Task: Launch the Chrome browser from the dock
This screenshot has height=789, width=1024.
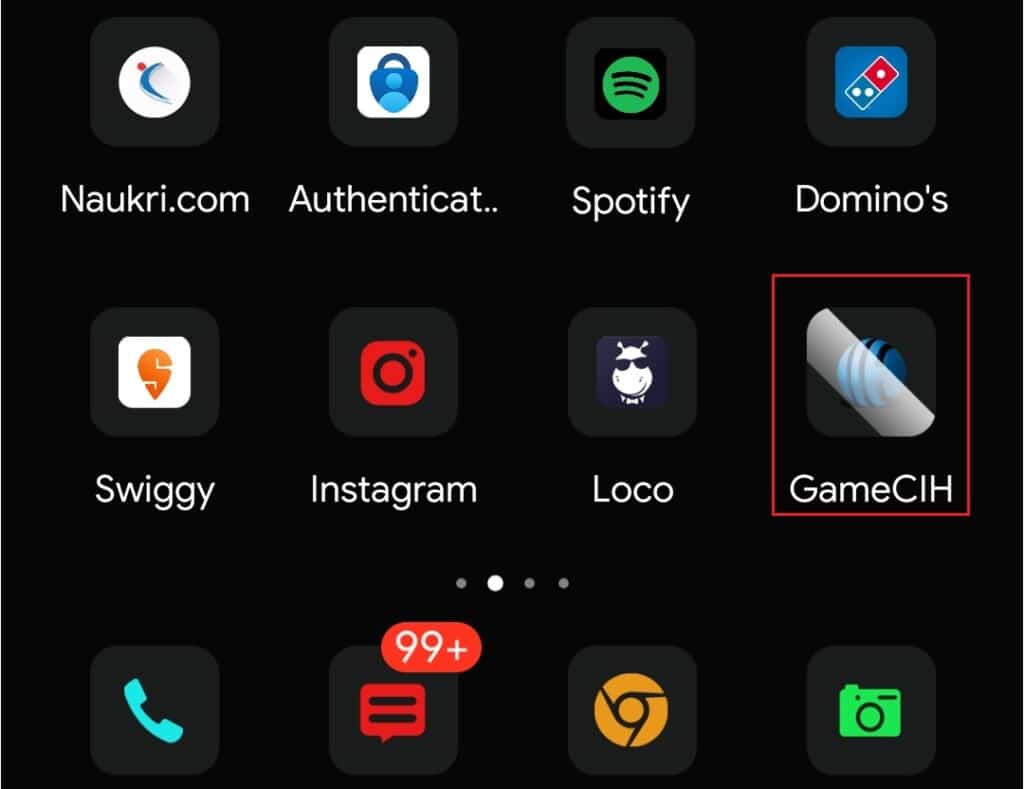Action: point(630,710)
